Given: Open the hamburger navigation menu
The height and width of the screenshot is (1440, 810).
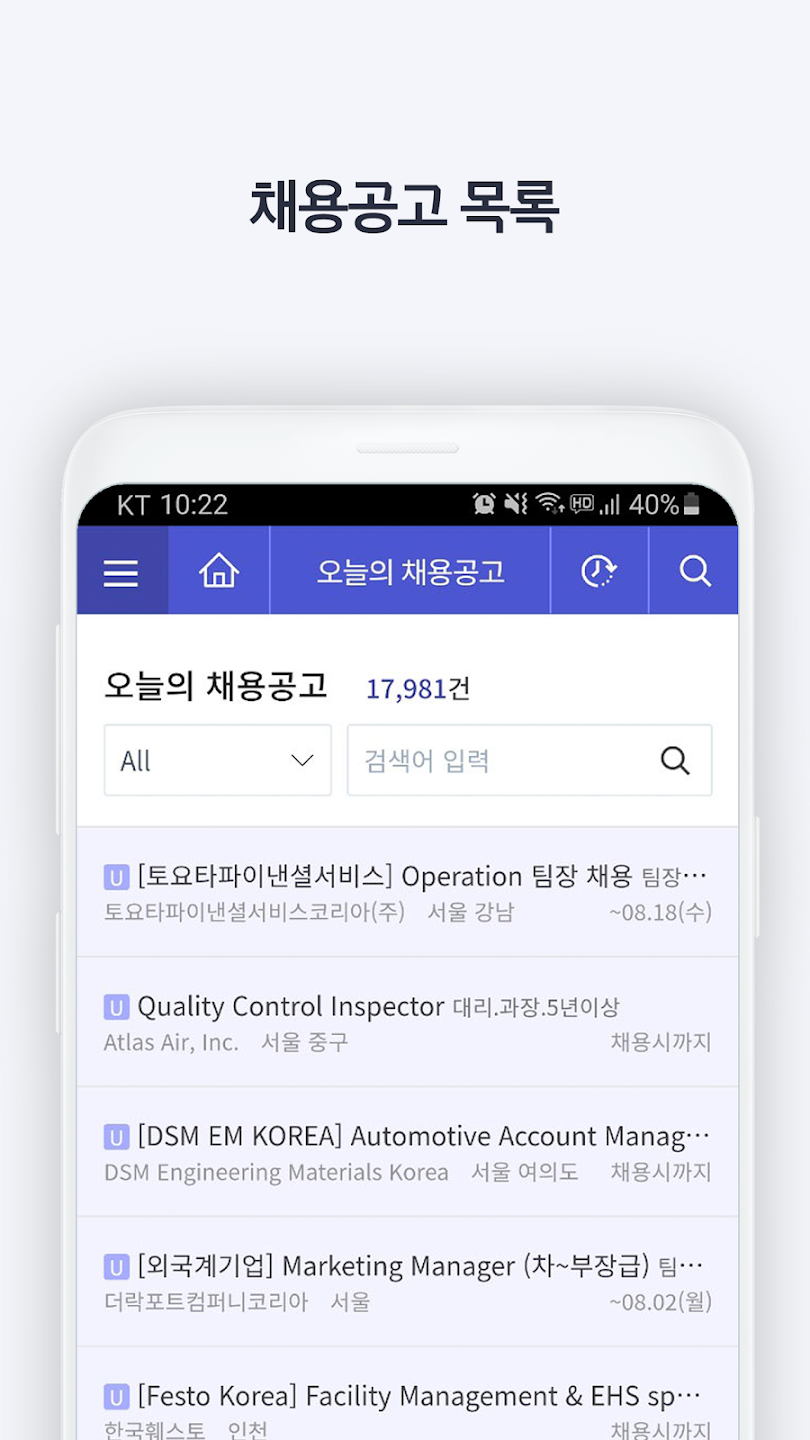Looking at the screenshot, I should 121,571.
